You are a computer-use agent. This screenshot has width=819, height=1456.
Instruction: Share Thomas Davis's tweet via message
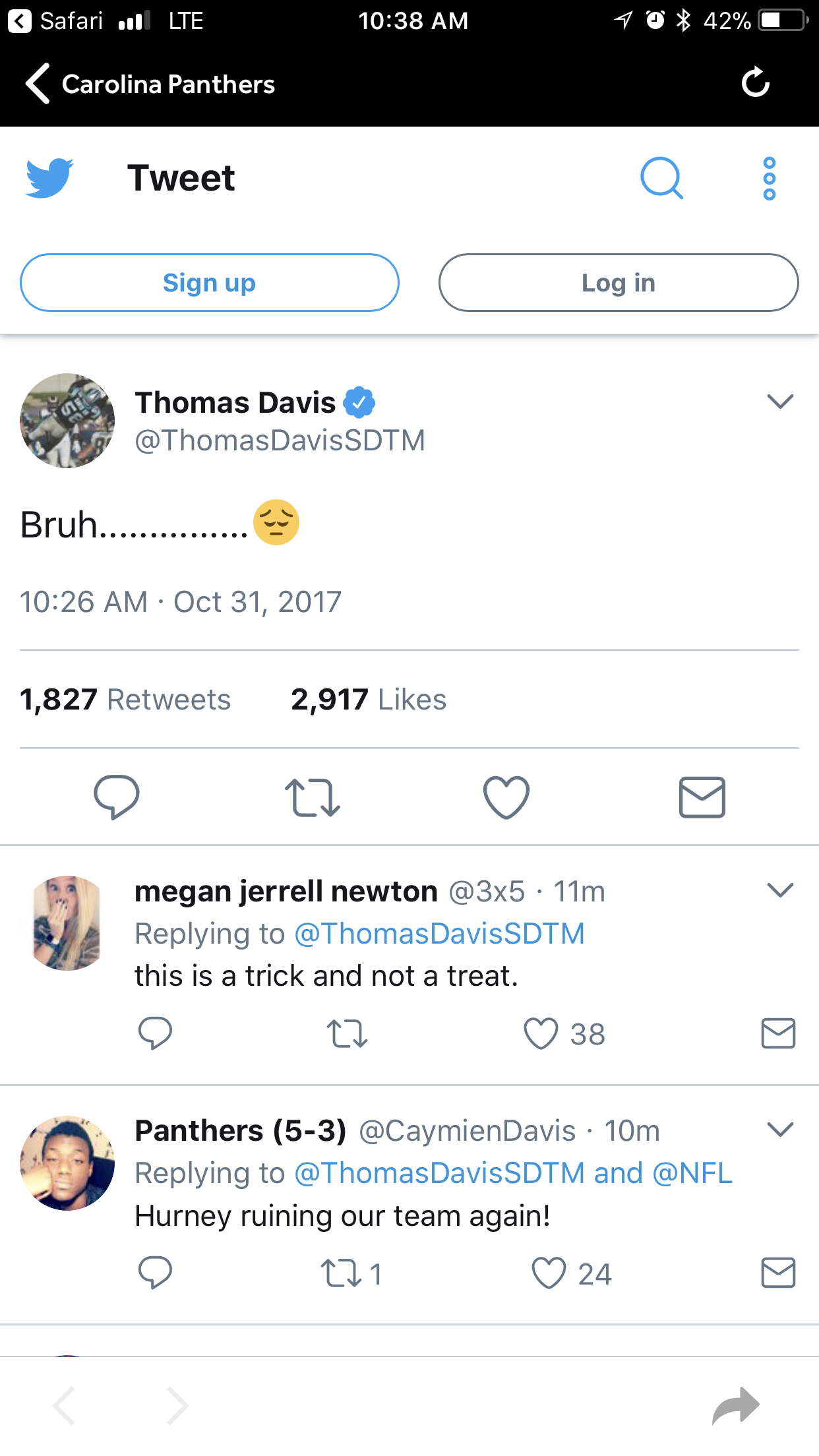click(x=702, y=797)
